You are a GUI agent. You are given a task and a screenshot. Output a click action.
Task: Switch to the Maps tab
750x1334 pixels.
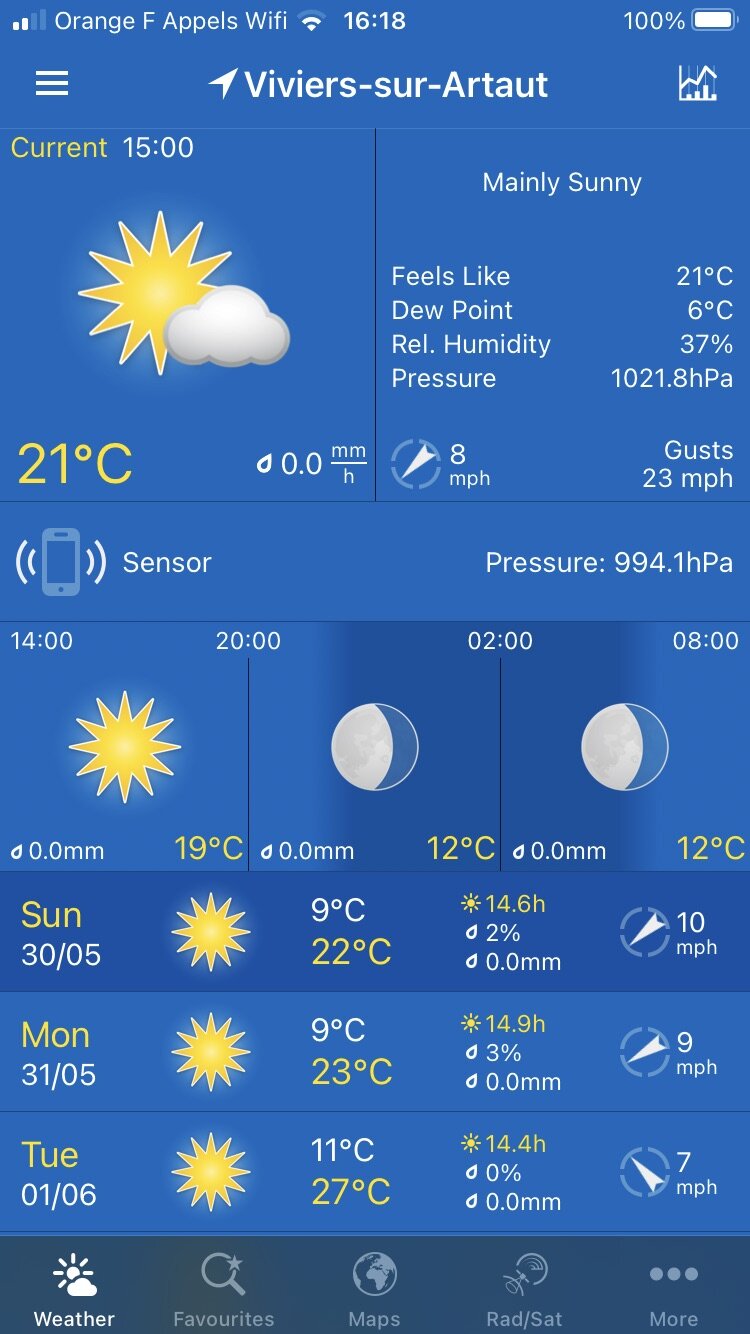374,1290
